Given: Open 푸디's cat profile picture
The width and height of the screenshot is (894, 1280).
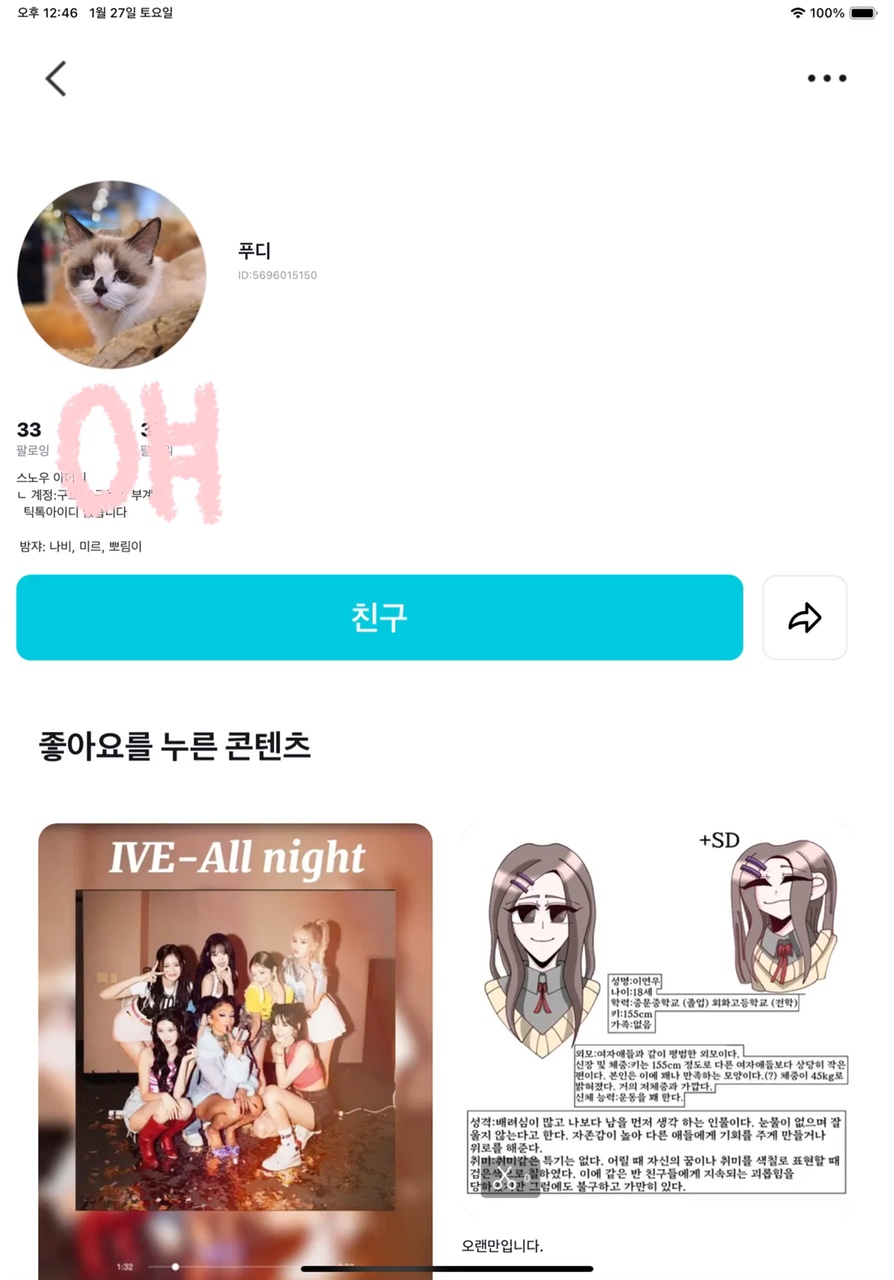Looking at the screenshot, I should [111, 275].
